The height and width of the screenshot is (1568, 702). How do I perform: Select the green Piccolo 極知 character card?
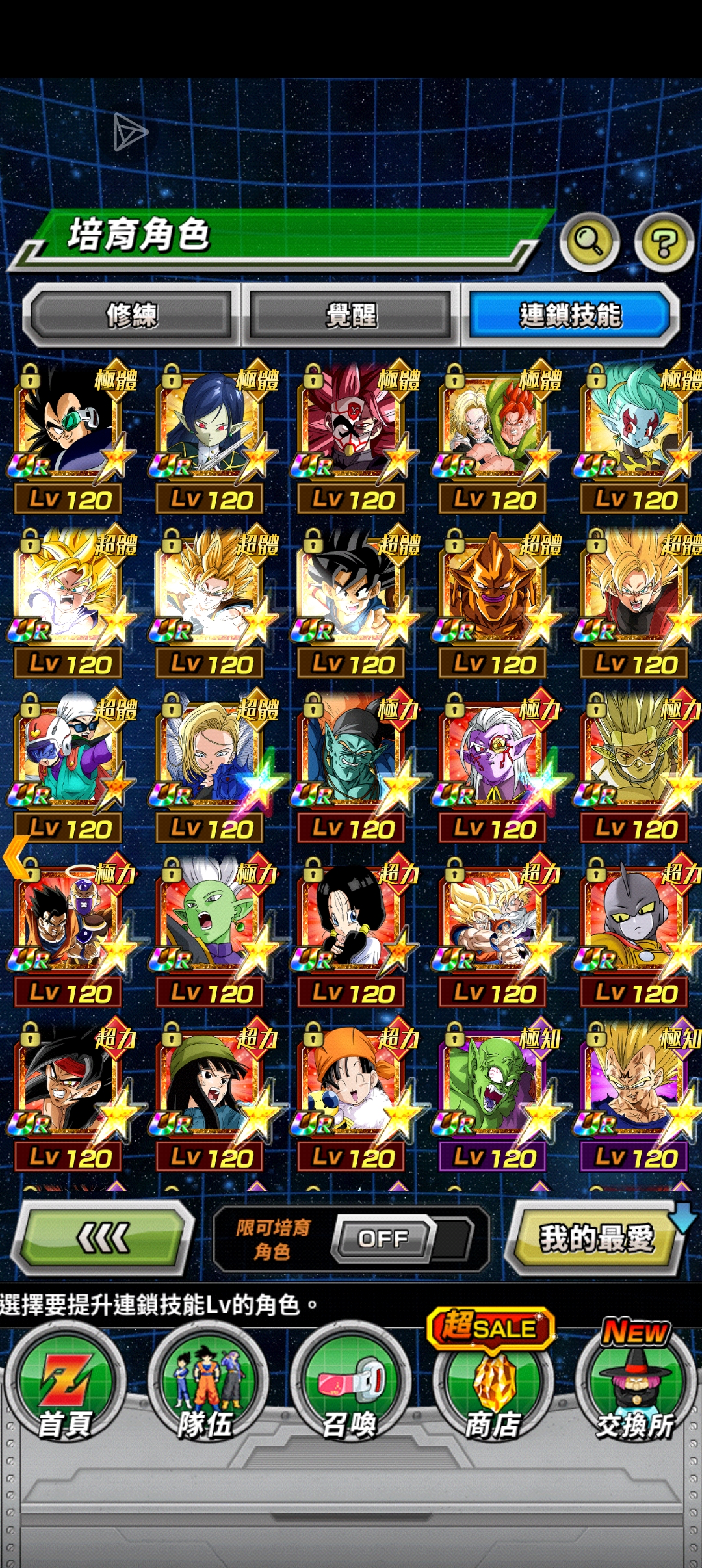coord(494,1083)
